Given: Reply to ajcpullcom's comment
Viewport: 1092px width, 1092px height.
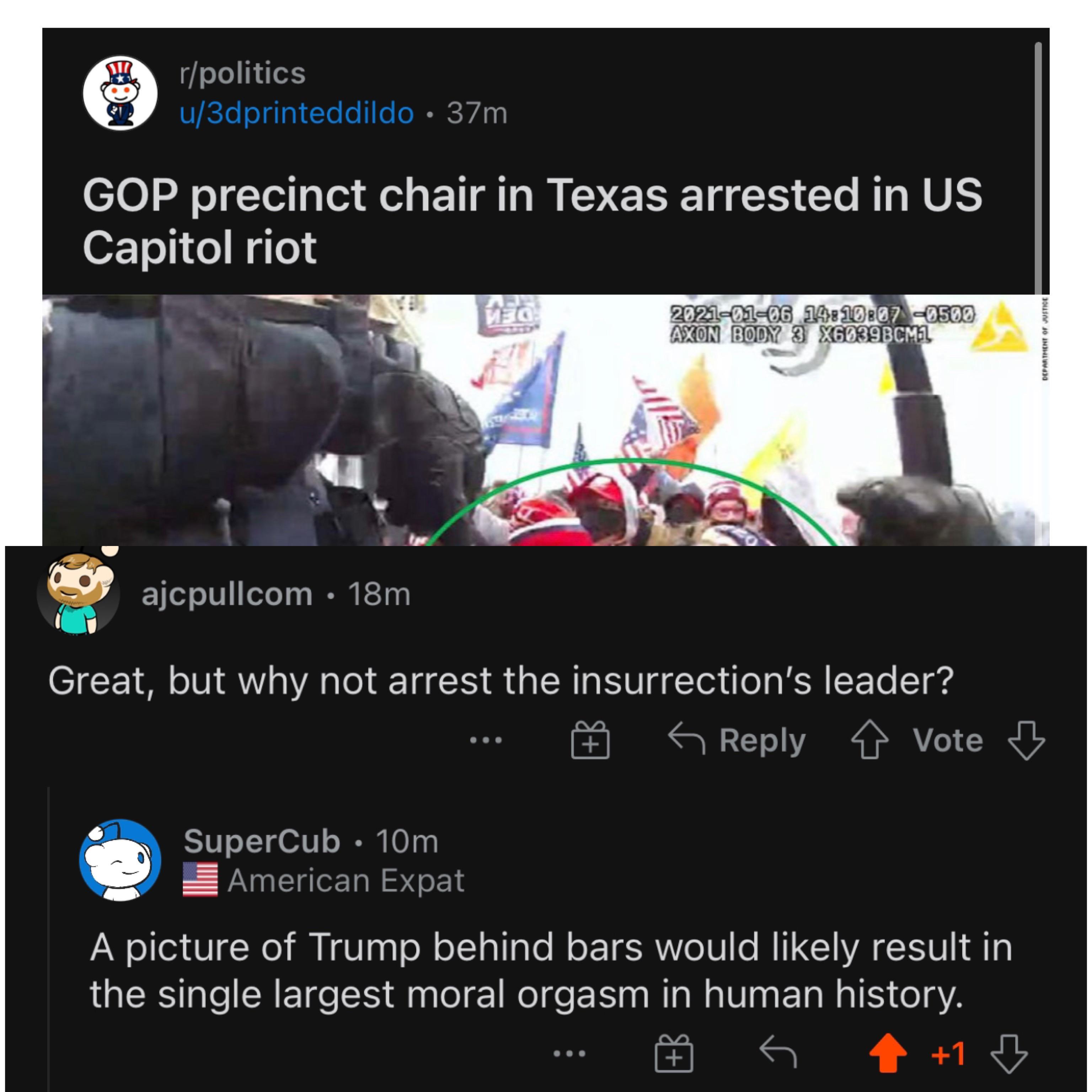Looking at the screenshot, I should point(737,740).
